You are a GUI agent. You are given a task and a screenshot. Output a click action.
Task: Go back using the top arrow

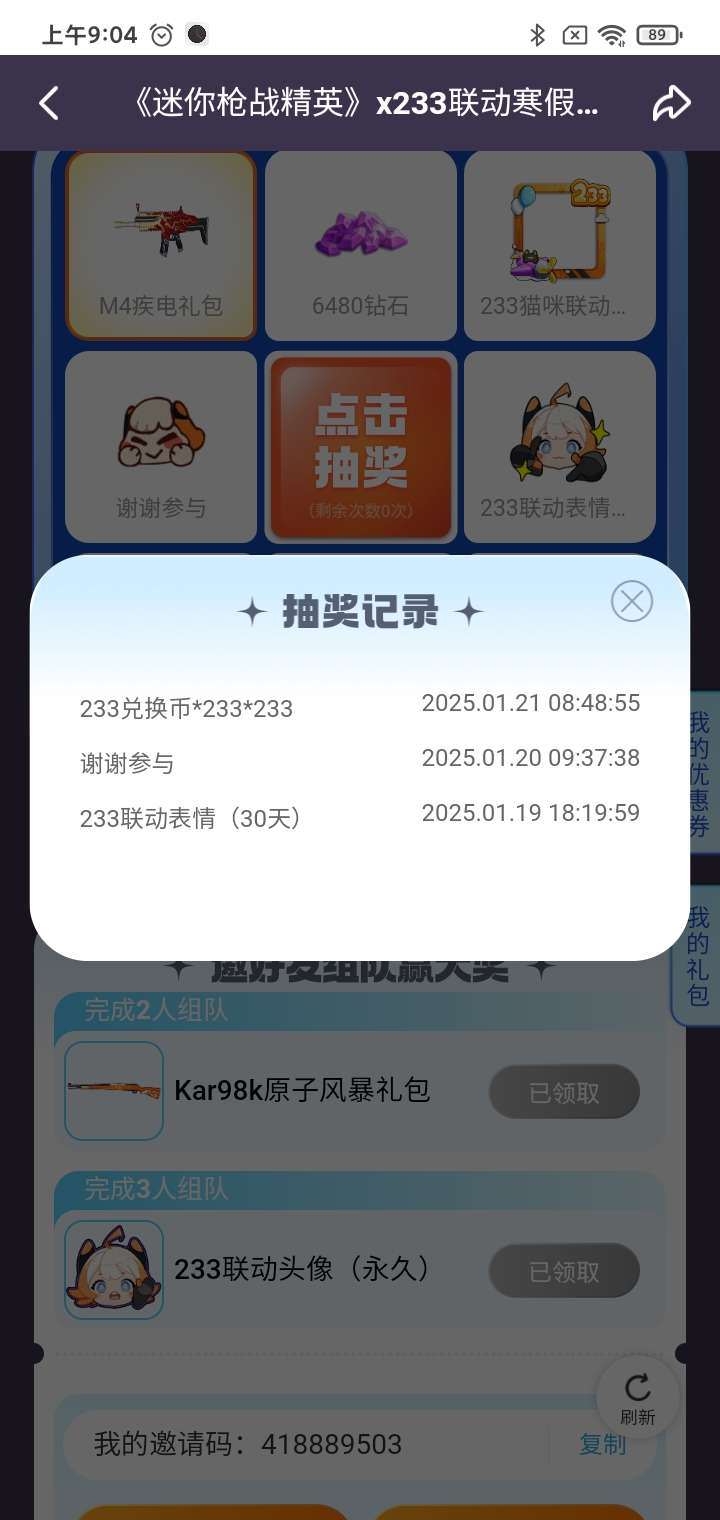pyautogui.click(x=48, y=103)
